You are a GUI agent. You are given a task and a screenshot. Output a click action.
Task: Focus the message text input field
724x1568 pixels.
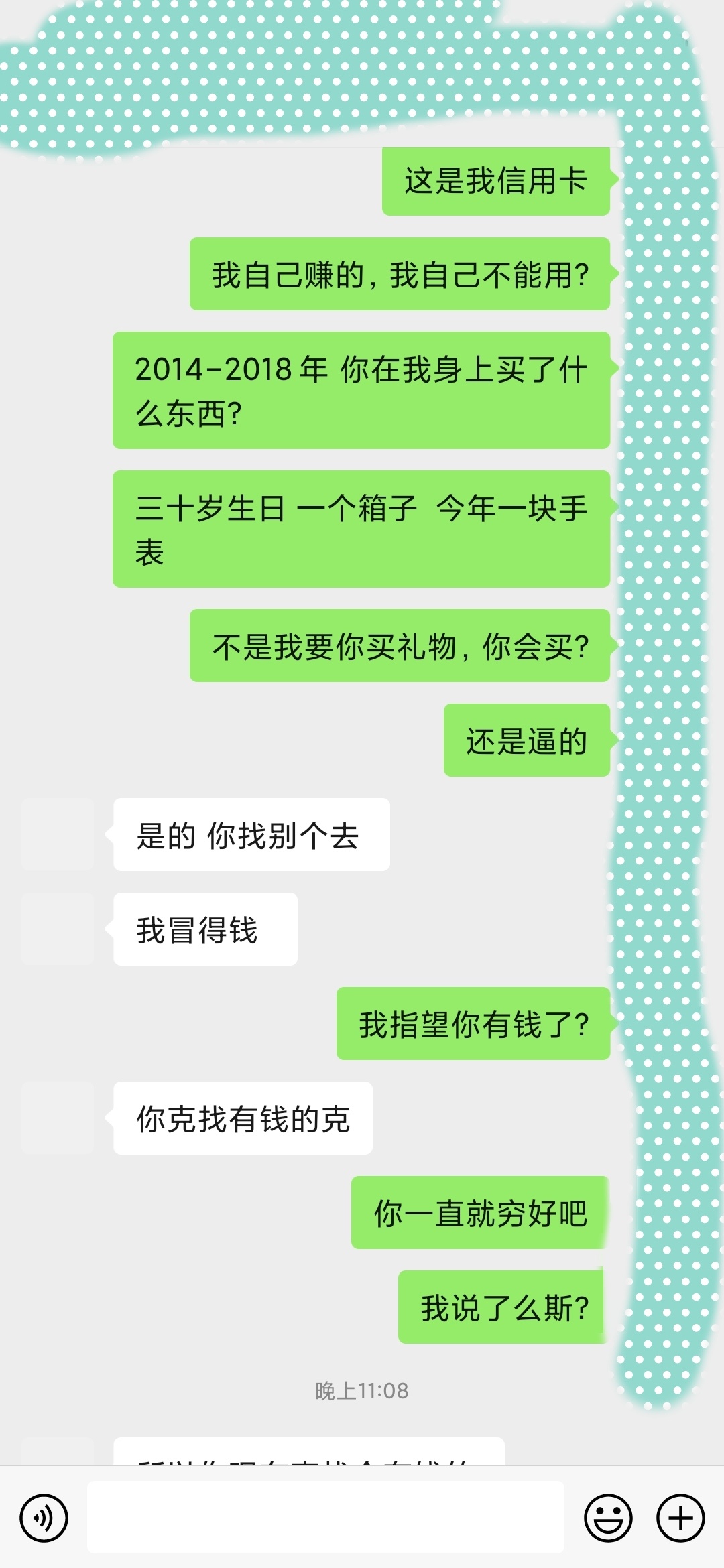[325, 1518]
